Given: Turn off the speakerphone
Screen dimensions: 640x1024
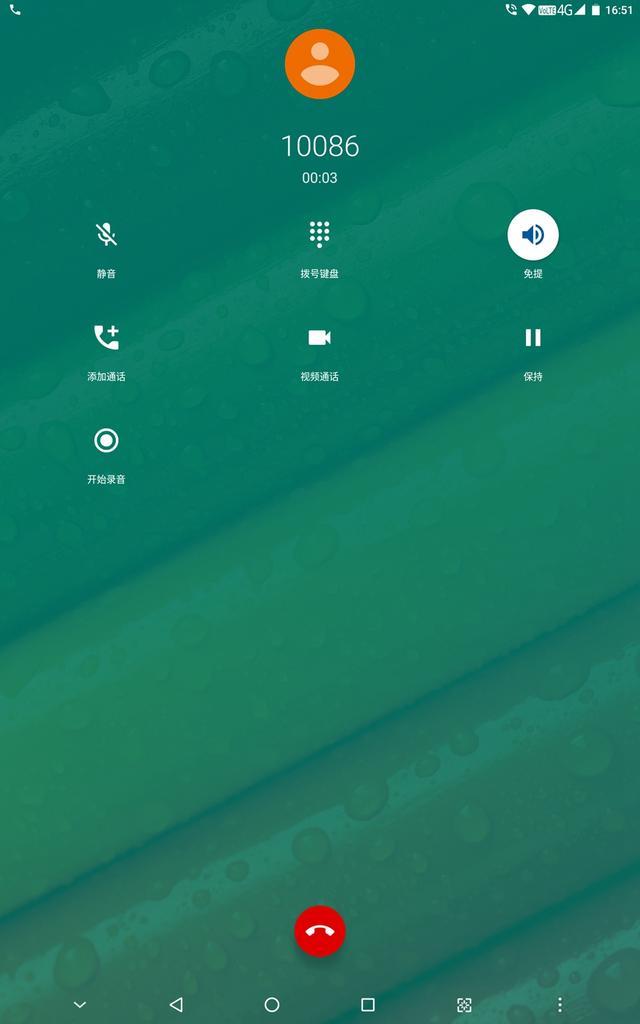Looking at the screenshot, I should coord(533,235).
